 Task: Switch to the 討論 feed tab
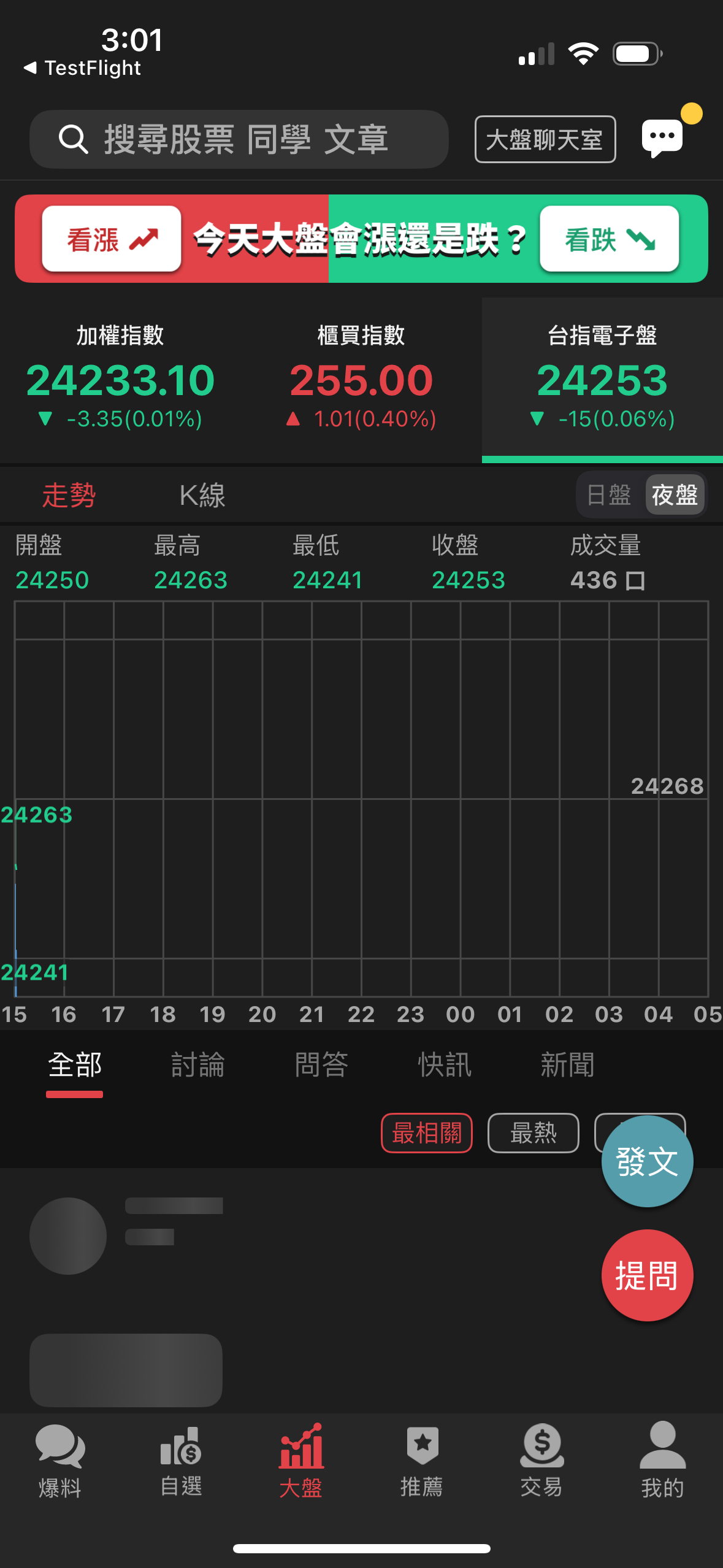coord(197,1065)
